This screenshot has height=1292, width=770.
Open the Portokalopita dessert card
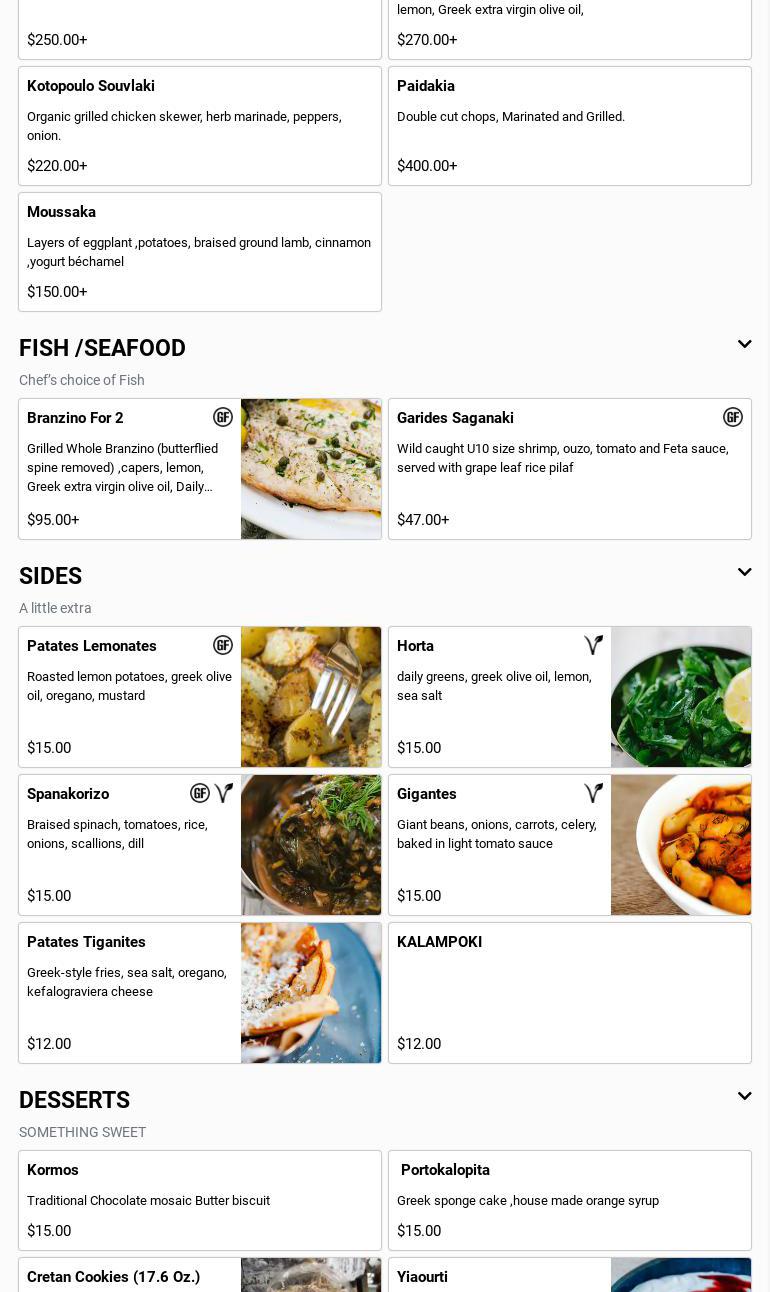(x=570, y=1200)
